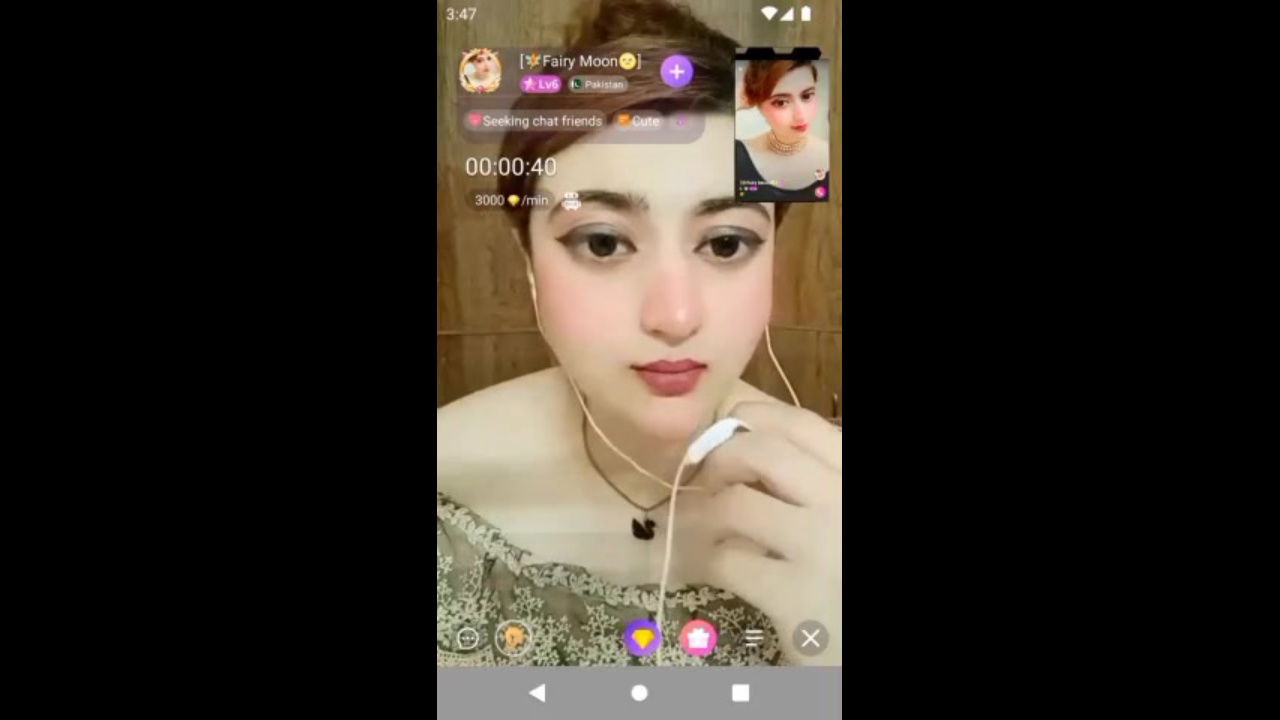
Task: End the video call with the X button
Action: pyautogui.click(x=810, y=638)
